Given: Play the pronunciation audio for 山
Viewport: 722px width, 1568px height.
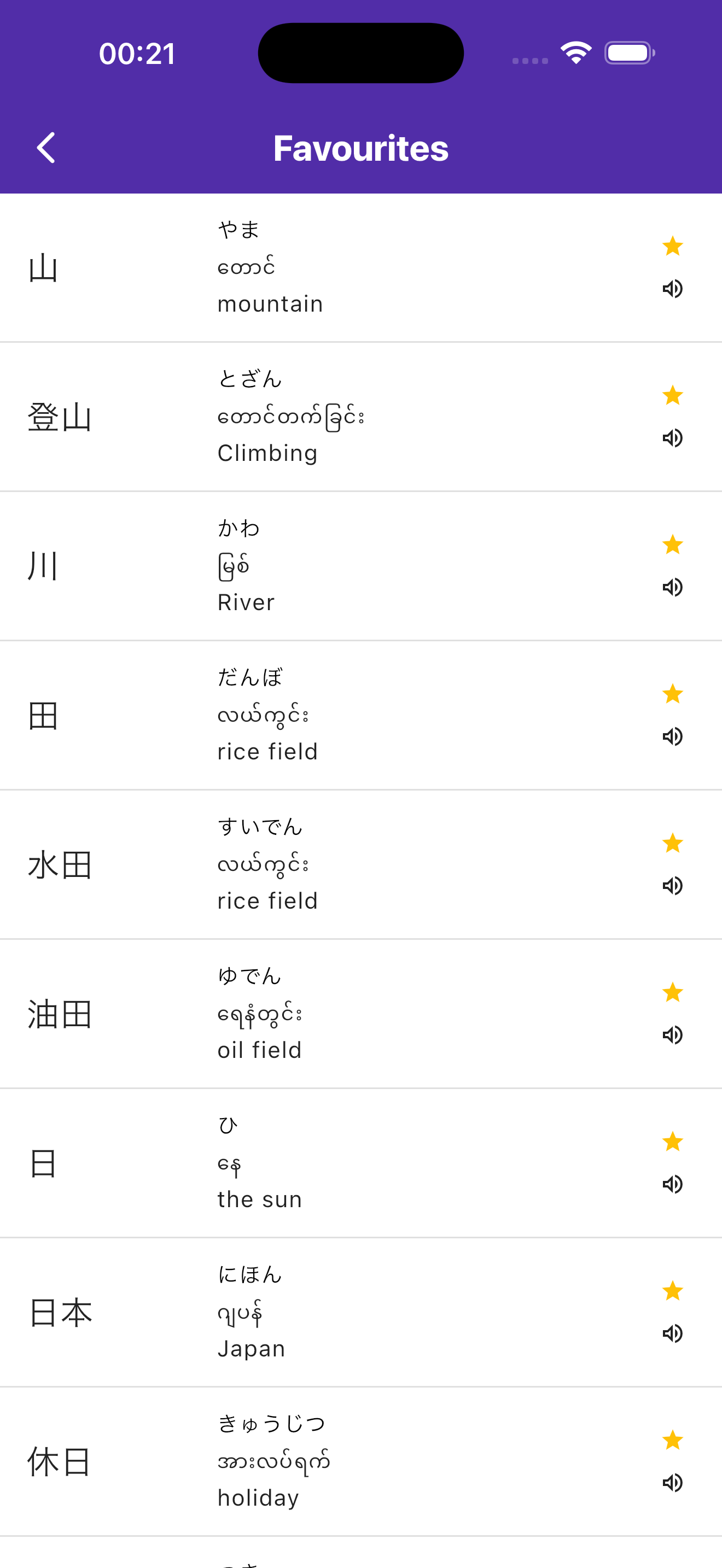Looking at the screenshot, I should (x=673, y=289).
